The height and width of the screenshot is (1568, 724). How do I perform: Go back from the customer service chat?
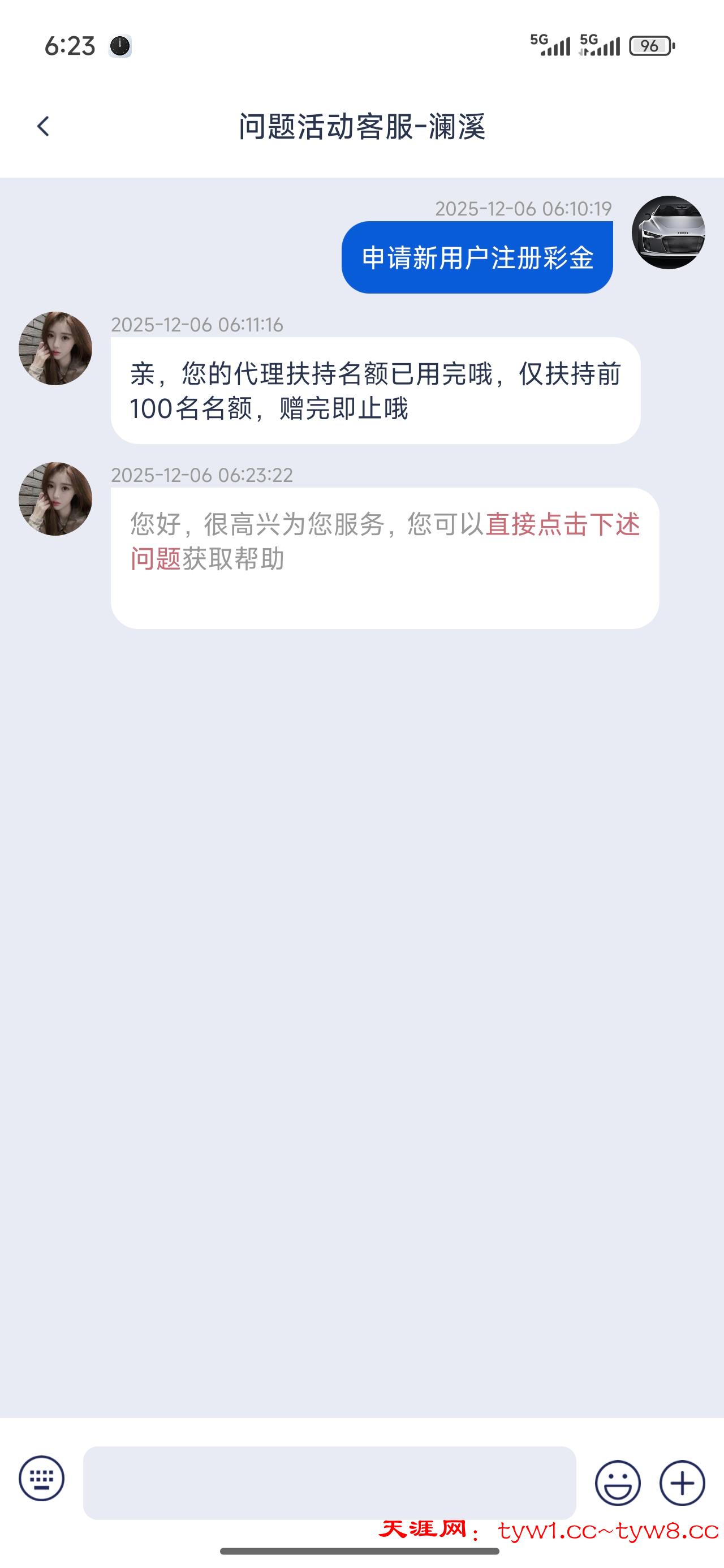[x=43, y=127]
